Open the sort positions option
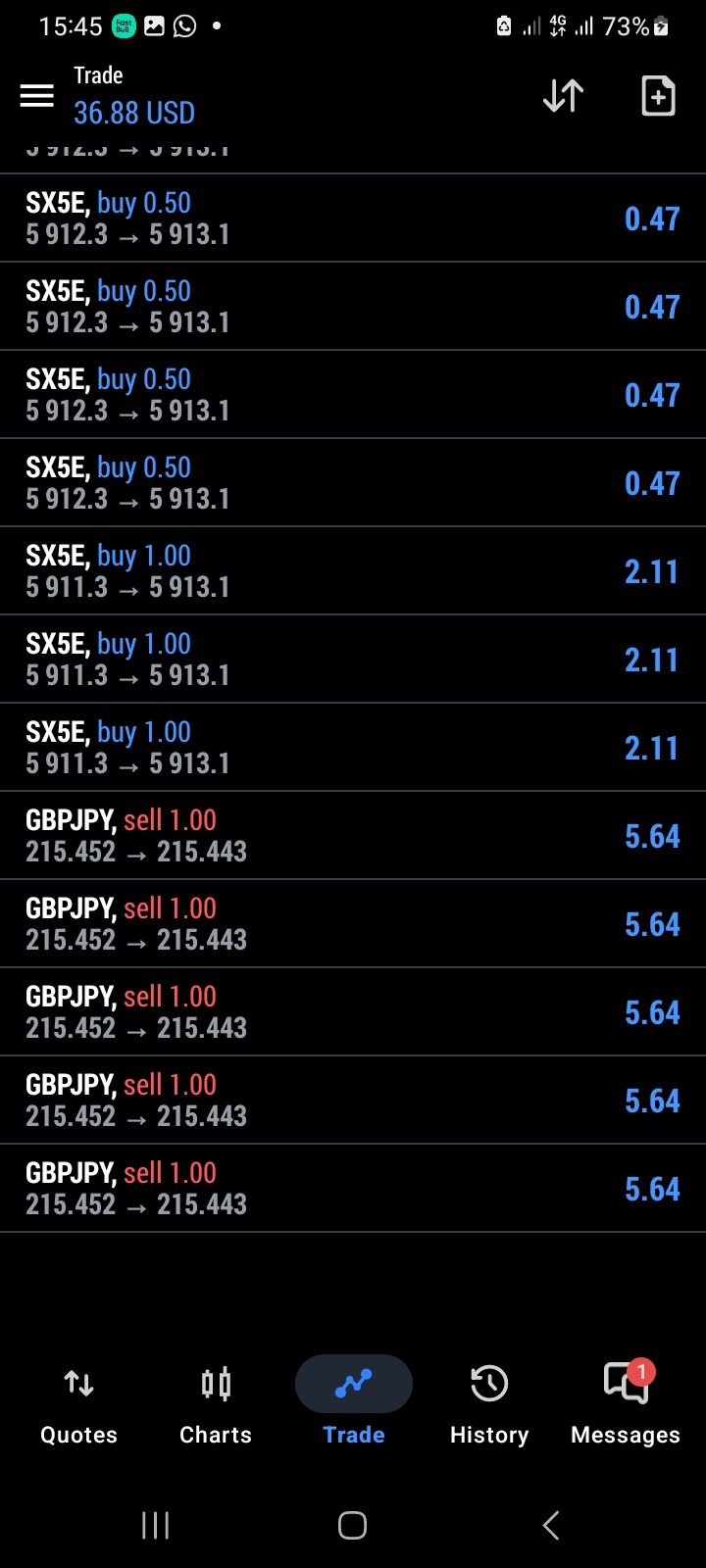 pos(563,95)
